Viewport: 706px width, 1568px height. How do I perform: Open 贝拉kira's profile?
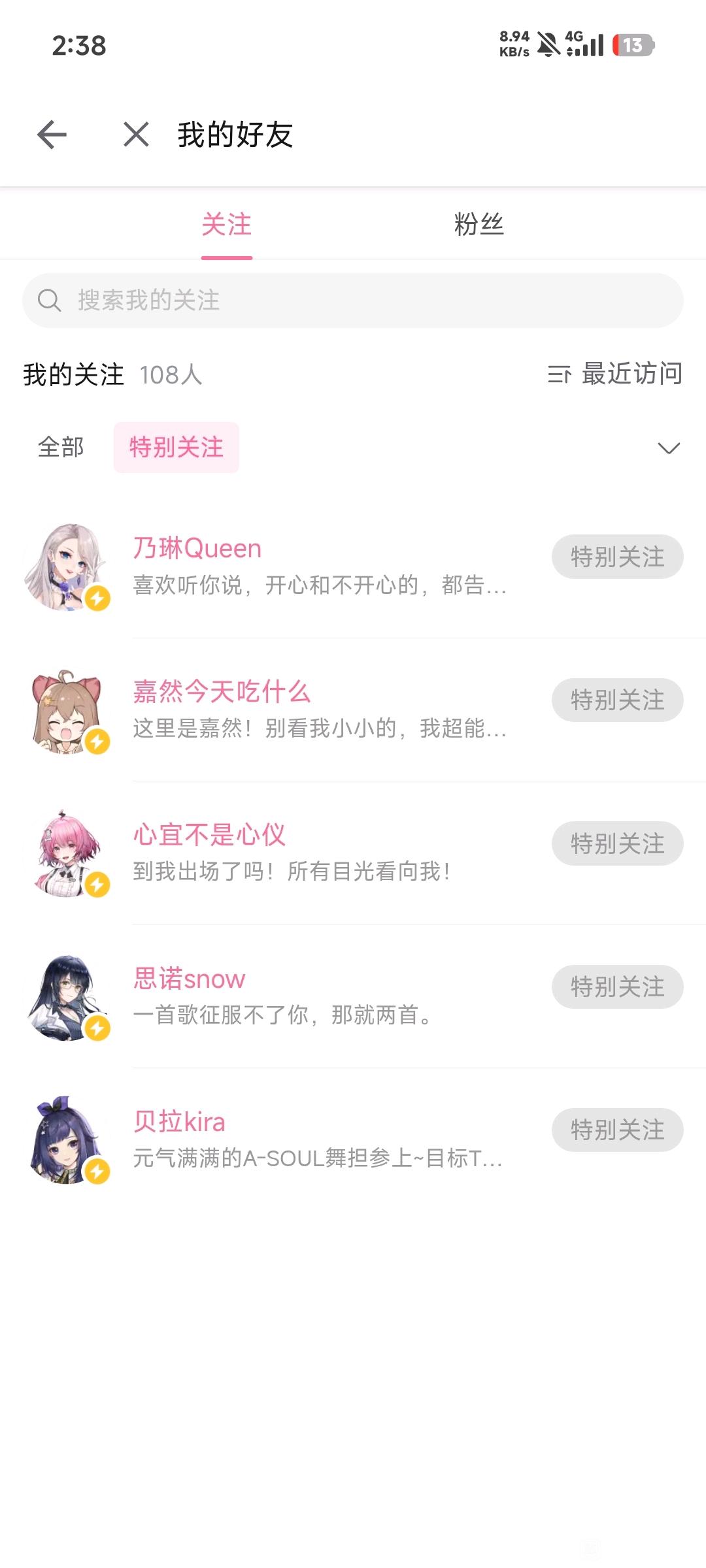point(180,1122)
